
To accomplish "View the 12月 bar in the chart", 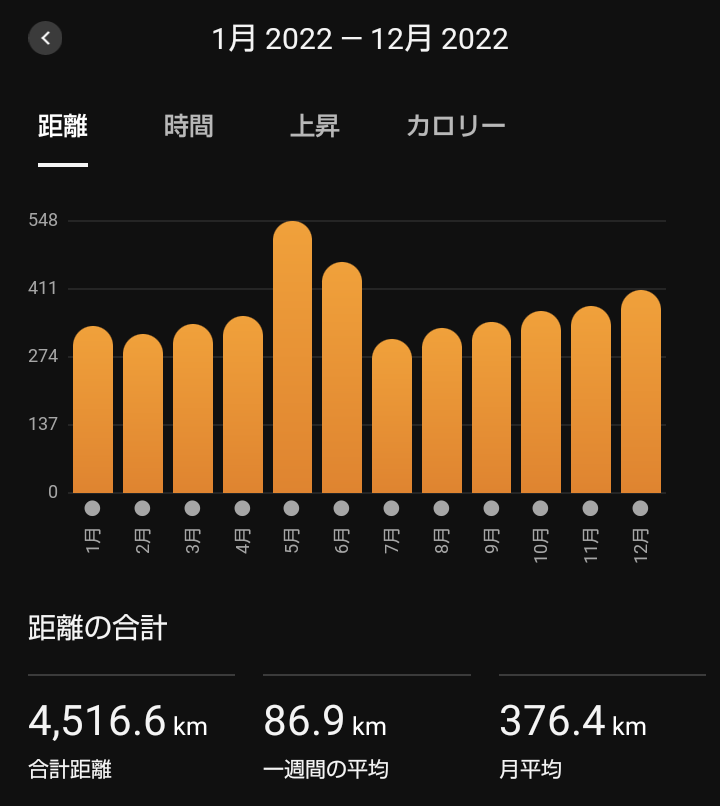I will point(641,392).
